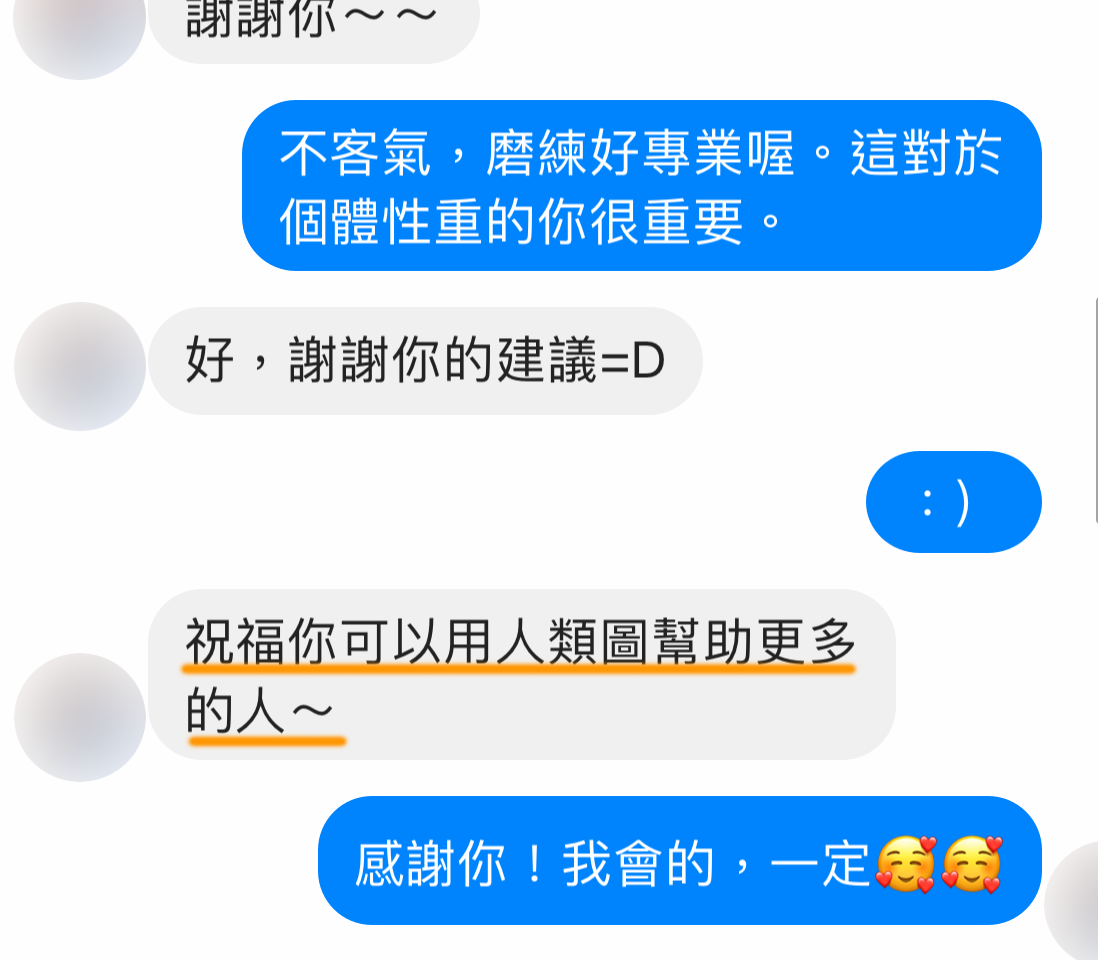The height and width of the screenshot is (960, 1098).
Task: Open sender's avatar beside 好，謝謝你的建議=D
Action: point(80,366)
